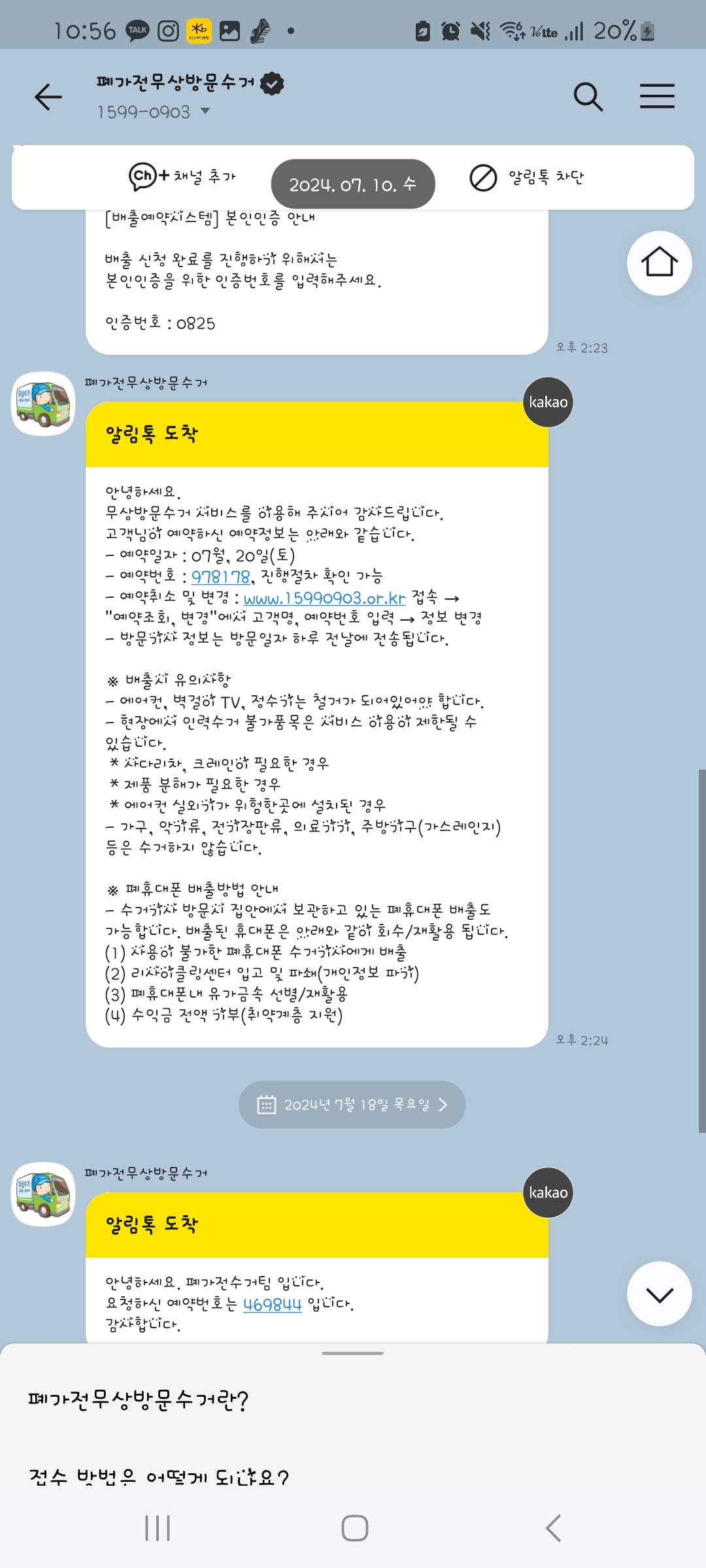Image resolution: width=706 pixels, height=1568 pixels.
Task: Open reservation number 978178 link
Action: [x=221, y=577]
